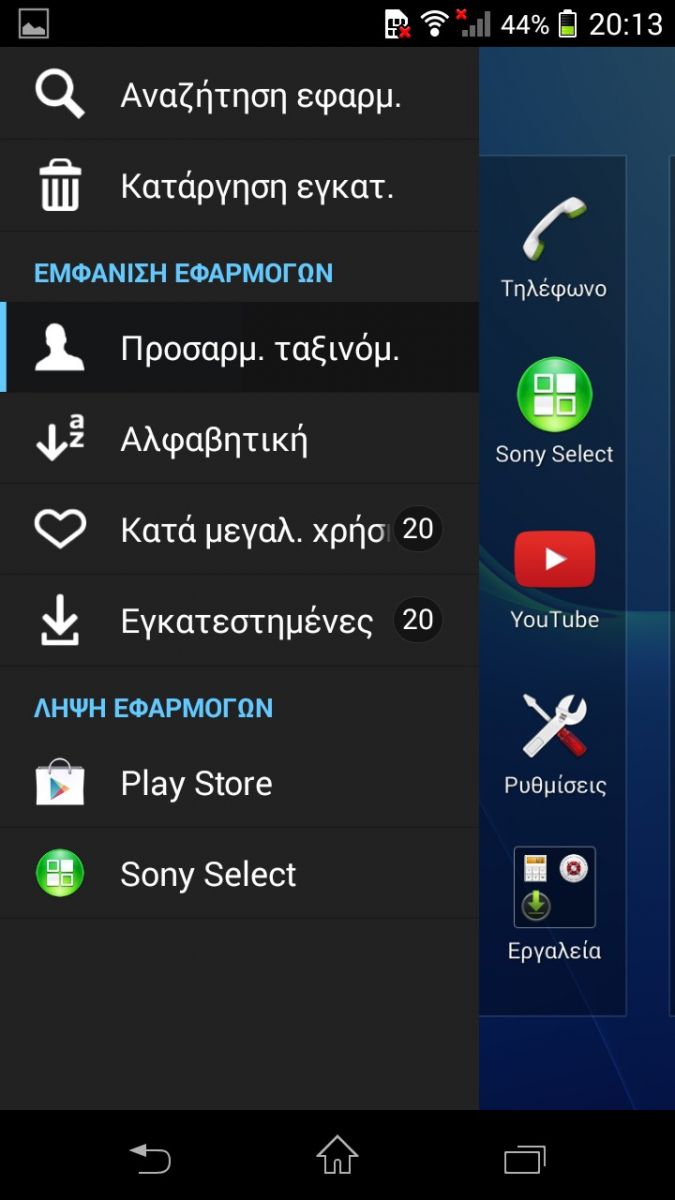Choose Προσαρμ. ταξινόμ. sorting option

tap(239, 348)
